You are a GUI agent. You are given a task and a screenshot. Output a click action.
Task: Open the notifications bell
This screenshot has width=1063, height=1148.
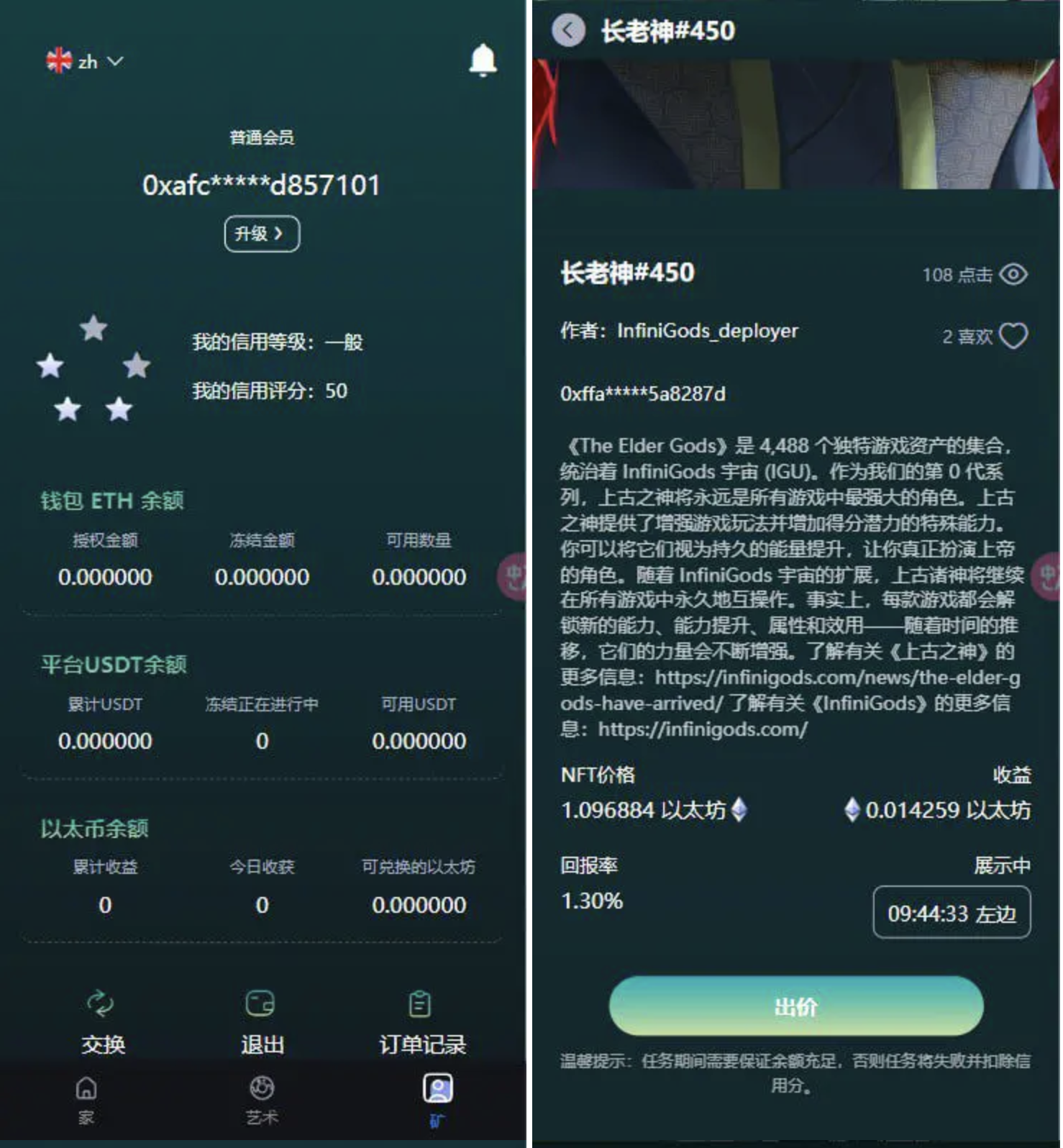point(483,60)
